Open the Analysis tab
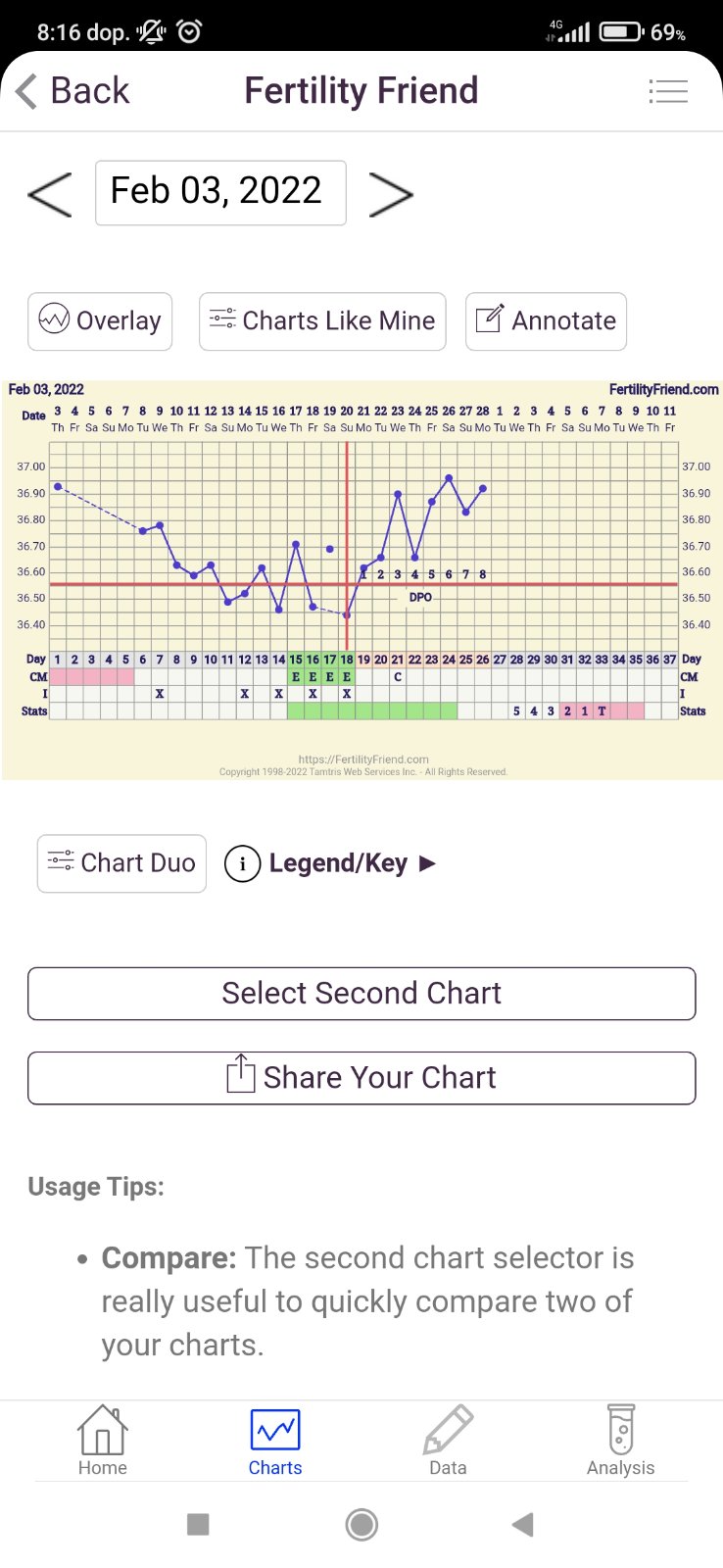723x1568 pixels. click(x=620, y=1441)
